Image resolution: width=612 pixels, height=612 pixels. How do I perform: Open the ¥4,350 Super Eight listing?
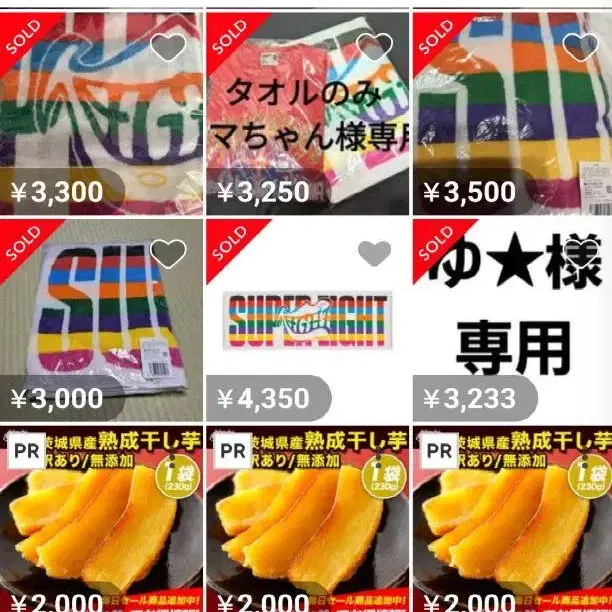[305, 315]
